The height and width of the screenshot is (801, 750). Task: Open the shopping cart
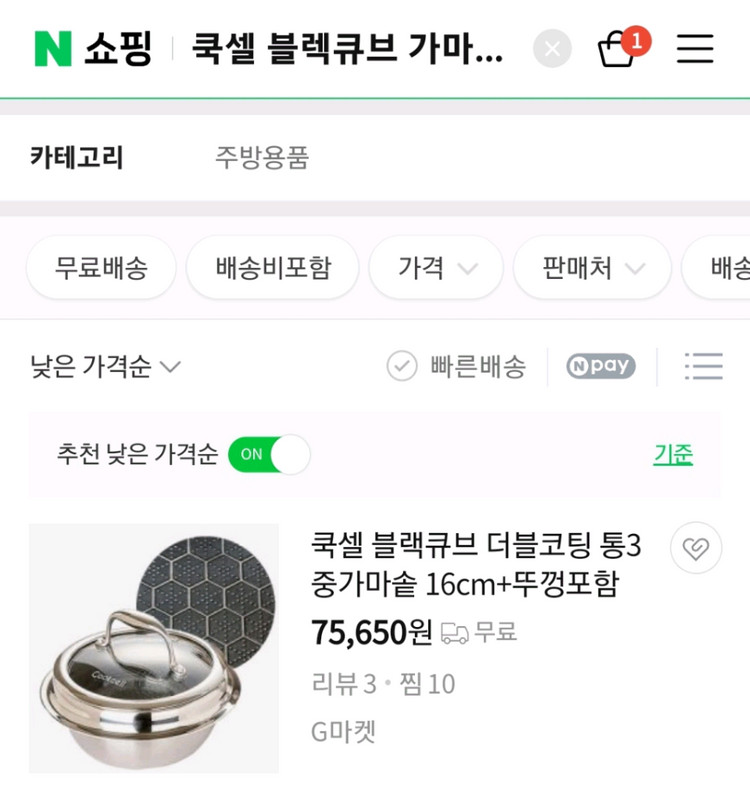click(x=620, y=50)
